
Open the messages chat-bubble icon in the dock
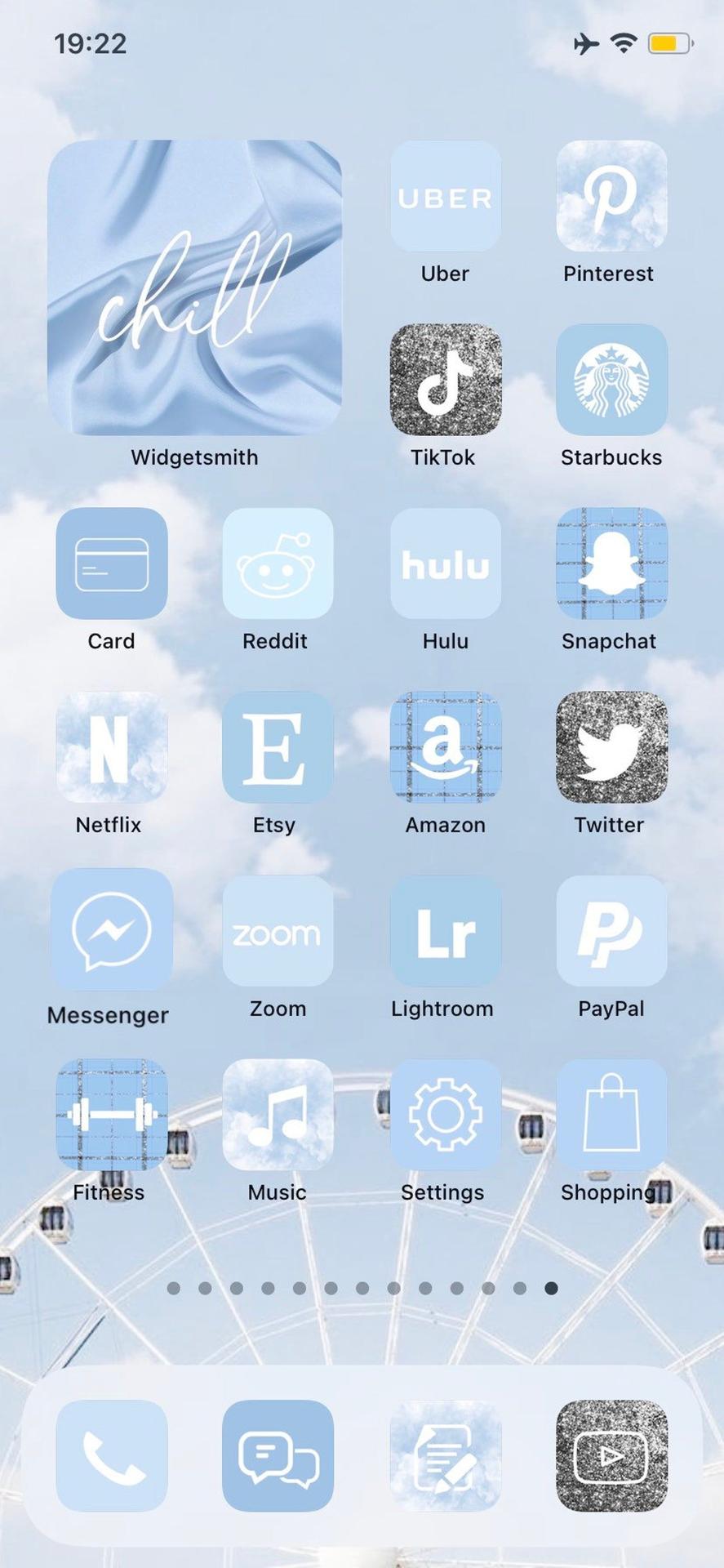pyautogui.click(x=278, y=1455)
